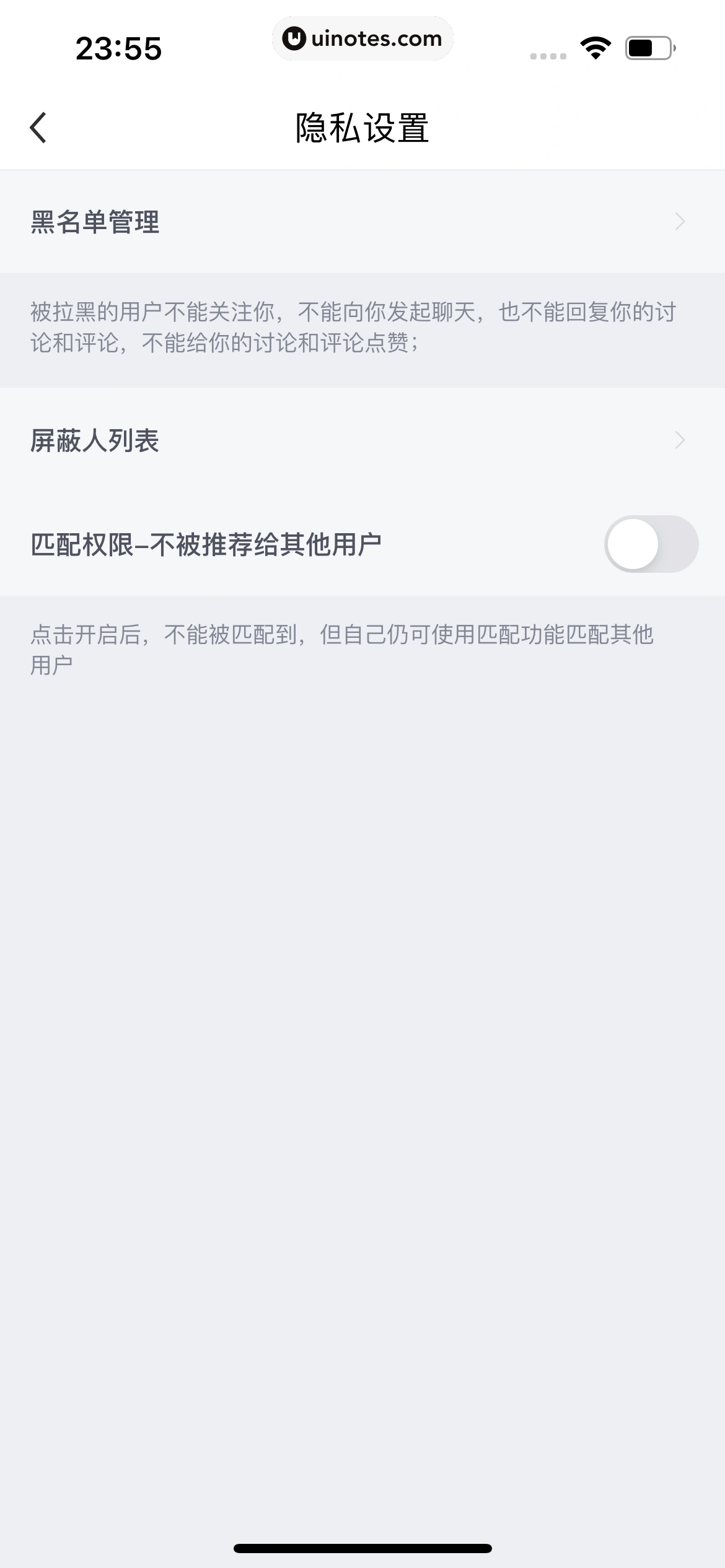The height and width of the screenshot is (1568, 725).
Task: Open 黑名单管理
Action: tap(362, 222)
